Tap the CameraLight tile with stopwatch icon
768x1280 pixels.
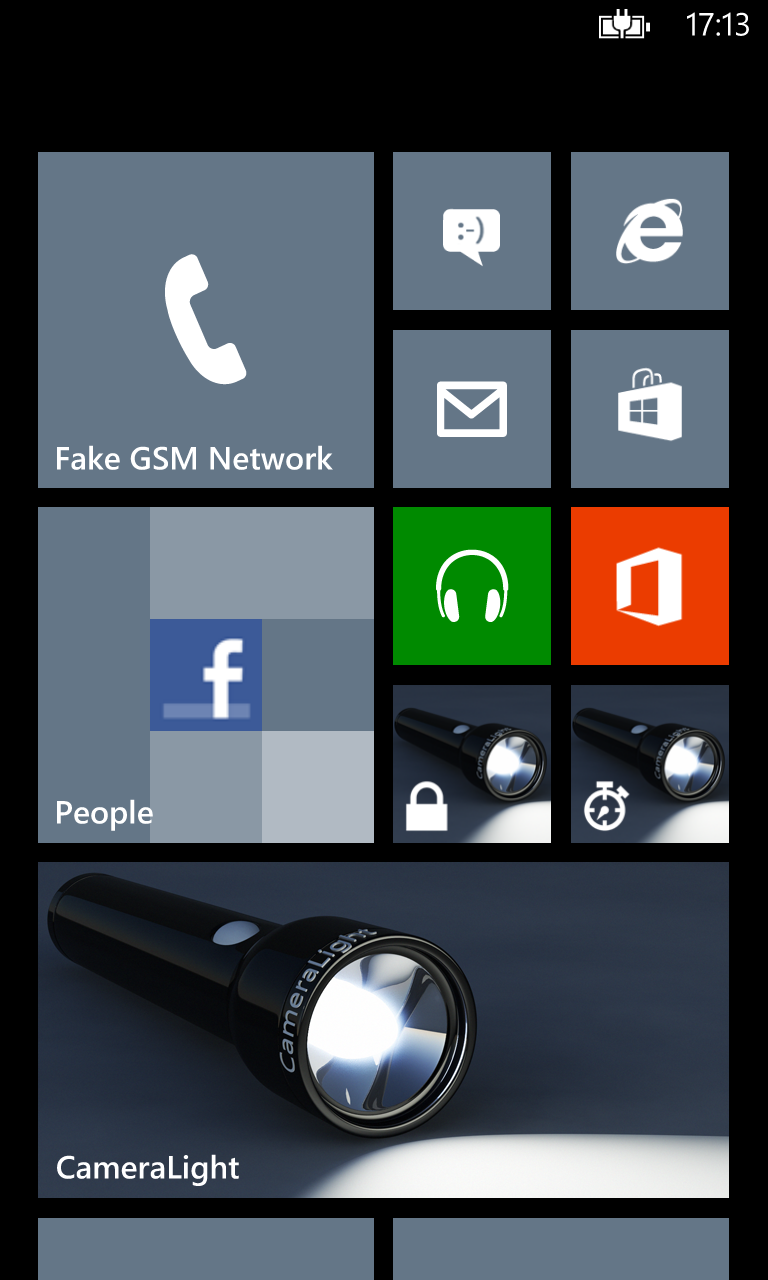coord(650,764)
